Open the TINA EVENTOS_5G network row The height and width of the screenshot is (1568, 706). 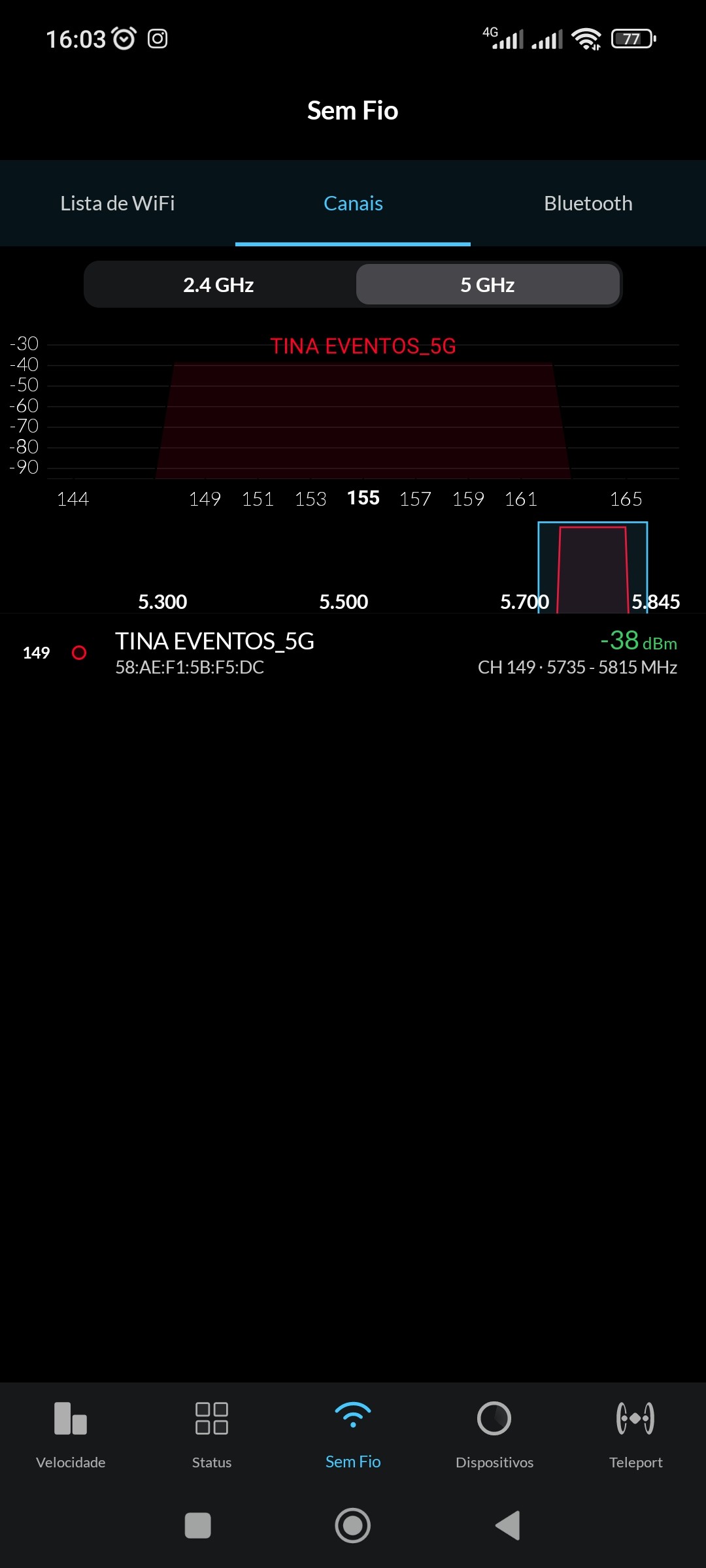[x=353, y=653]
